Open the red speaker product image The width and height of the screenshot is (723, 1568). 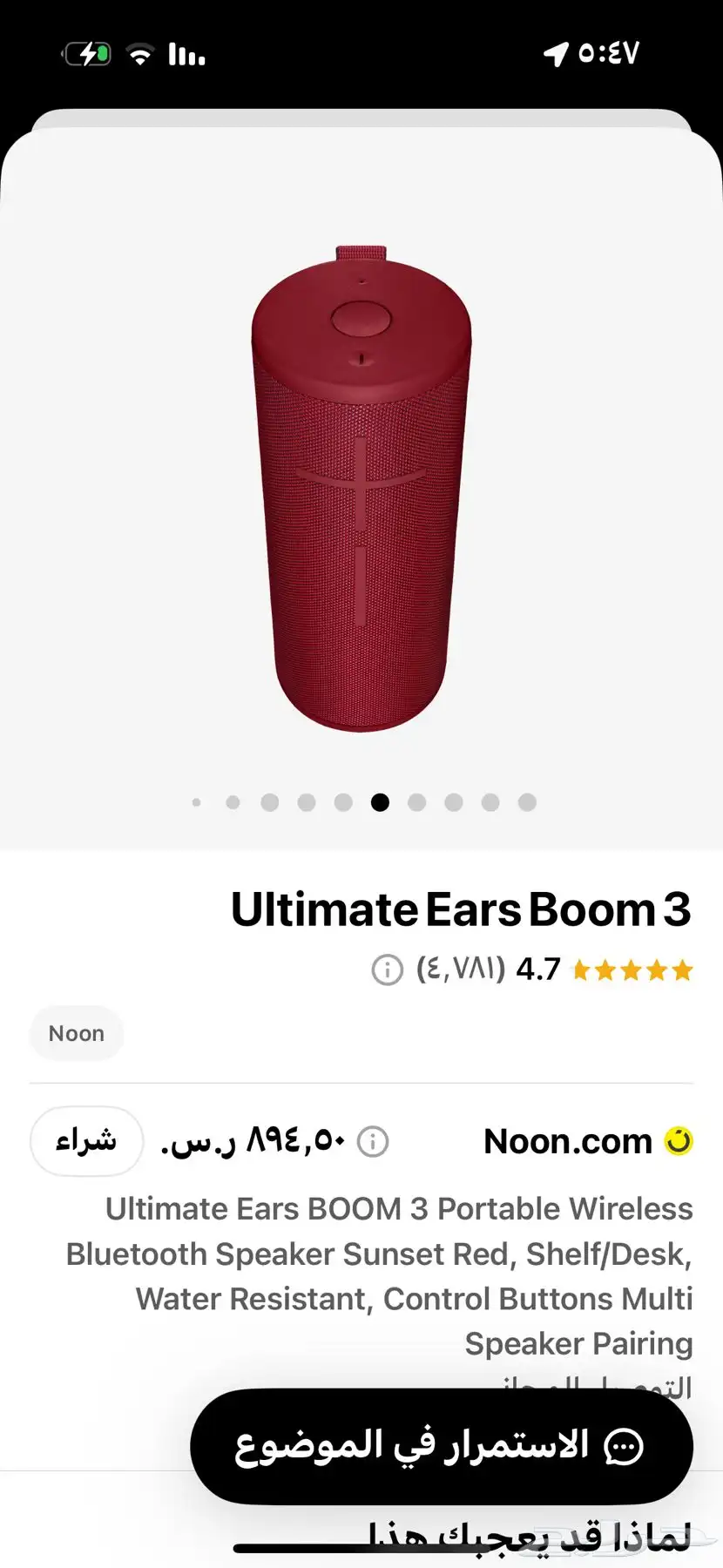pyautogui.click(x=361, y=490)
